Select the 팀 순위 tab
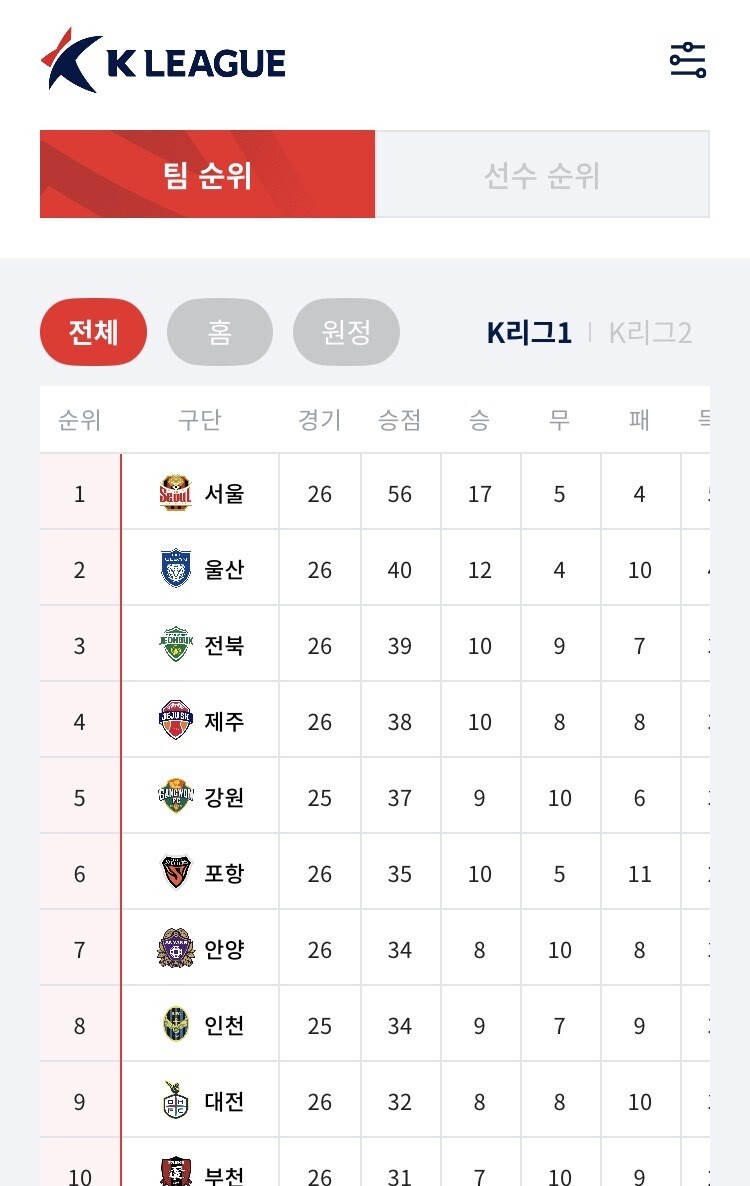750x1186 pixels. (207, 174)
